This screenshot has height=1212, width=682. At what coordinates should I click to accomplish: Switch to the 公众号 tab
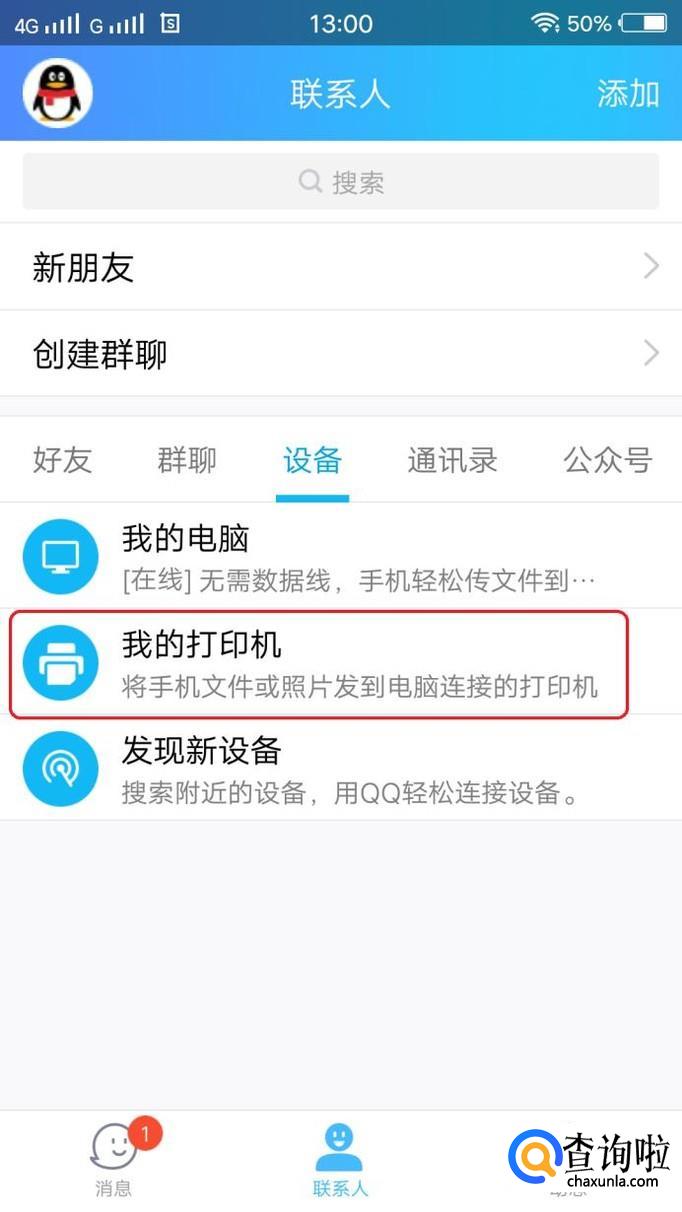point(607,460)
